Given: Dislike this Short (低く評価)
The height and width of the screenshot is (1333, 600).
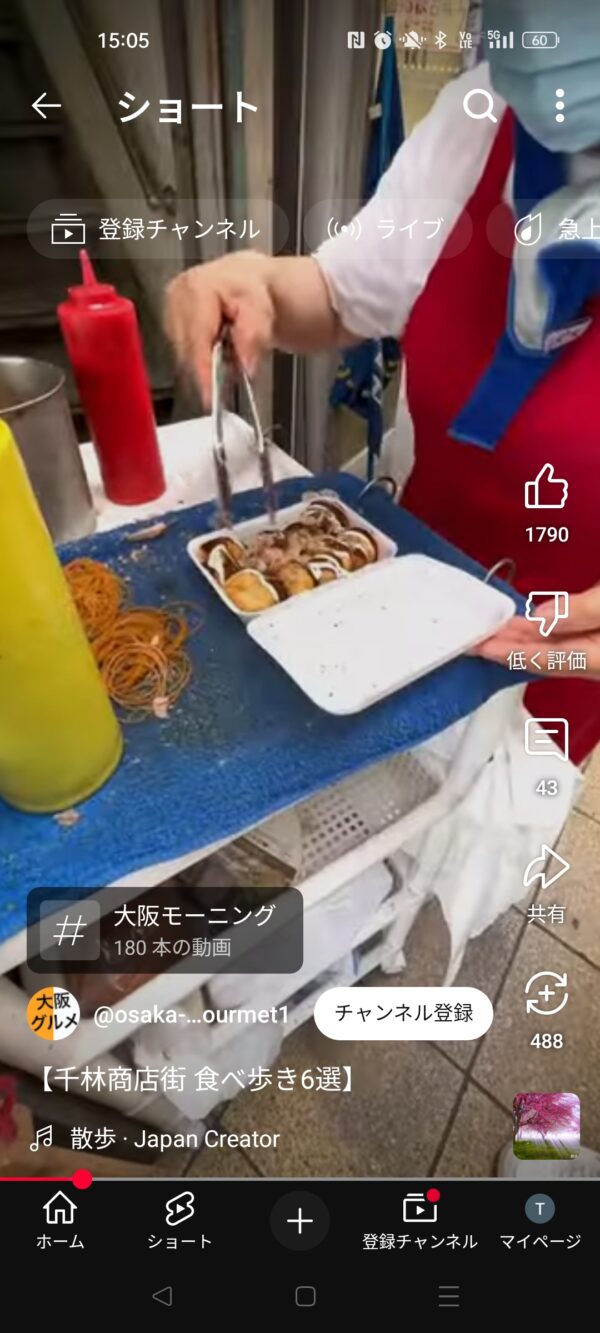Looking at the screenshot, I should point(546,615).
